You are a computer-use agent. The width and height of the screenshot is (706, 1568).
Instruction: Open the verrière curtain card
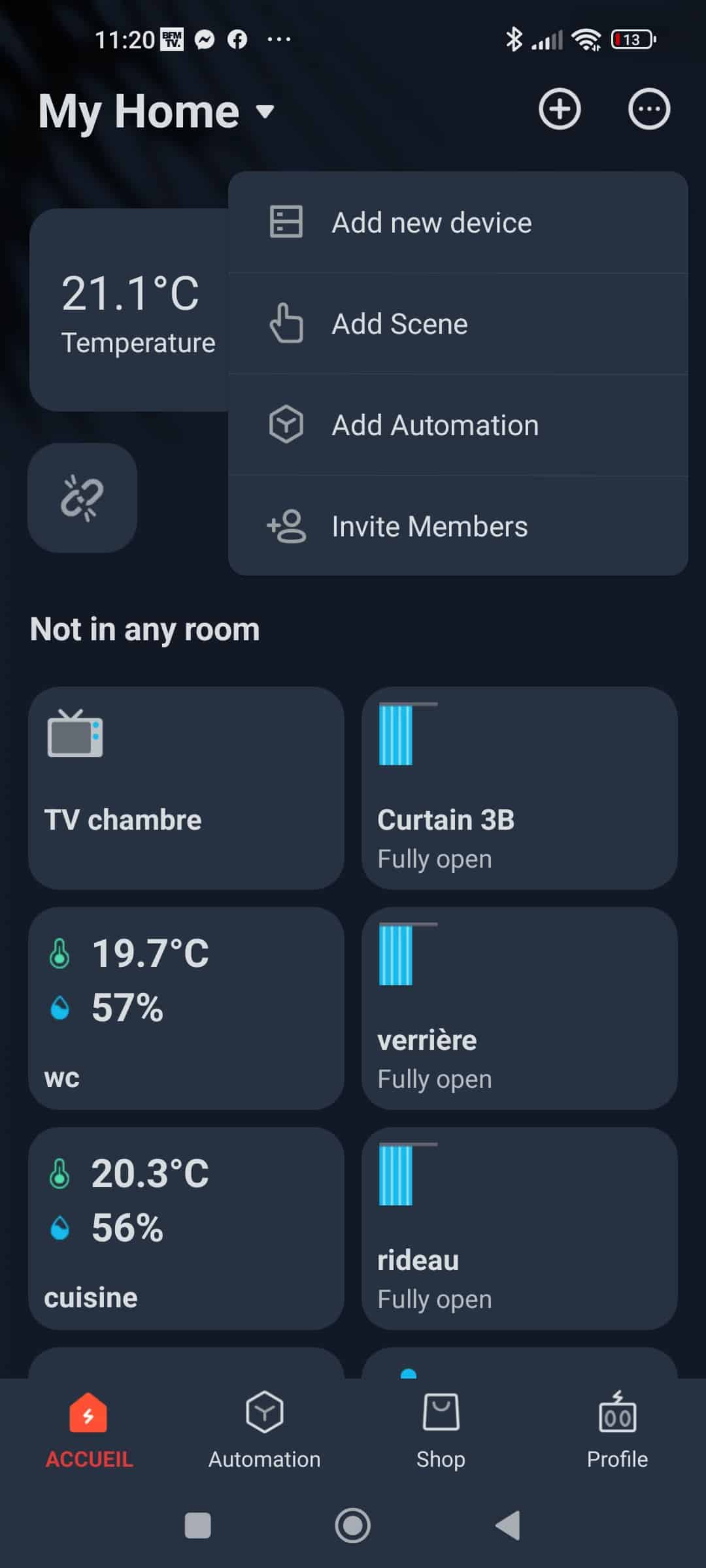(520, 1008)
